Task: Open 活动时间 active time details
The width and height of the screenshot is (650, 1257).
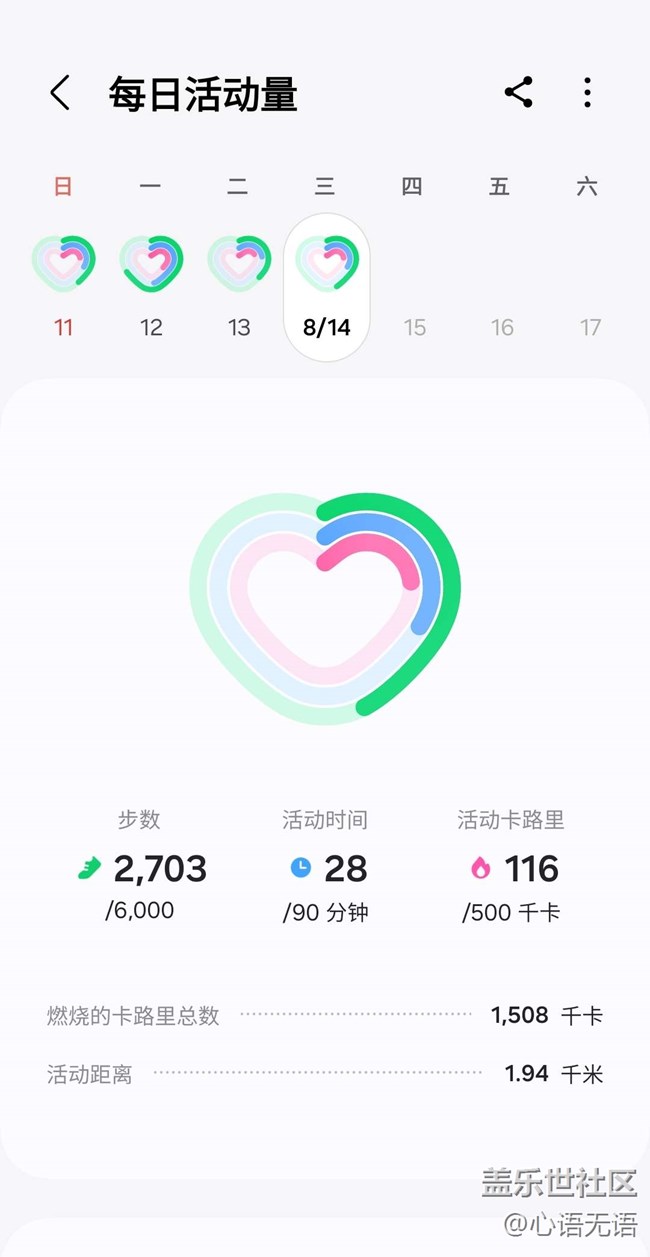Action: (325, 866)
